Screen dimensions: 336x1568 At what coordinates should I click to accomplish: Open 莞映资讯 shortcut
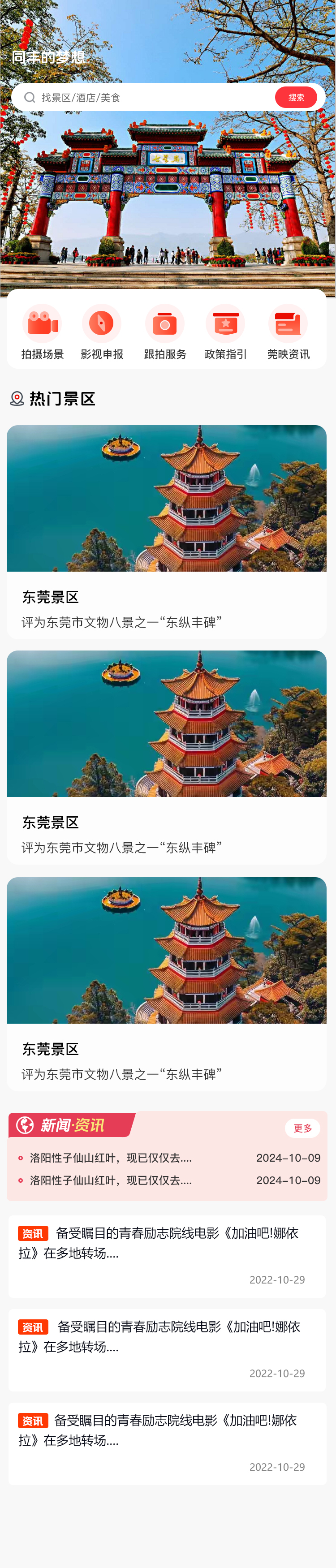click(x=289, y=332)
